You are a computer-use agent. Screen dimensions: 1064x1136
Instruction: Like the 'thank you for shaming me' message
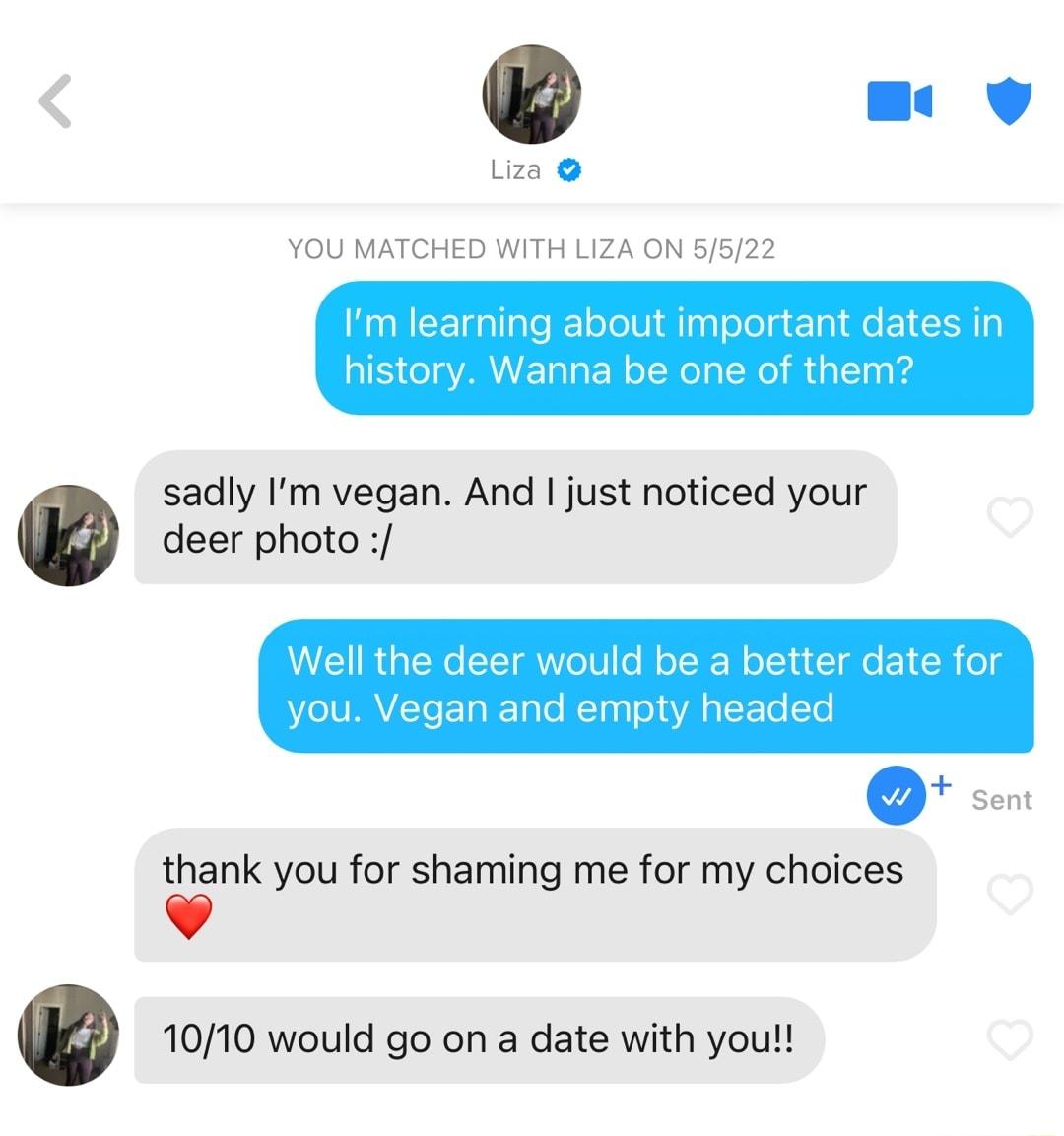click(x=1011, y=894)
